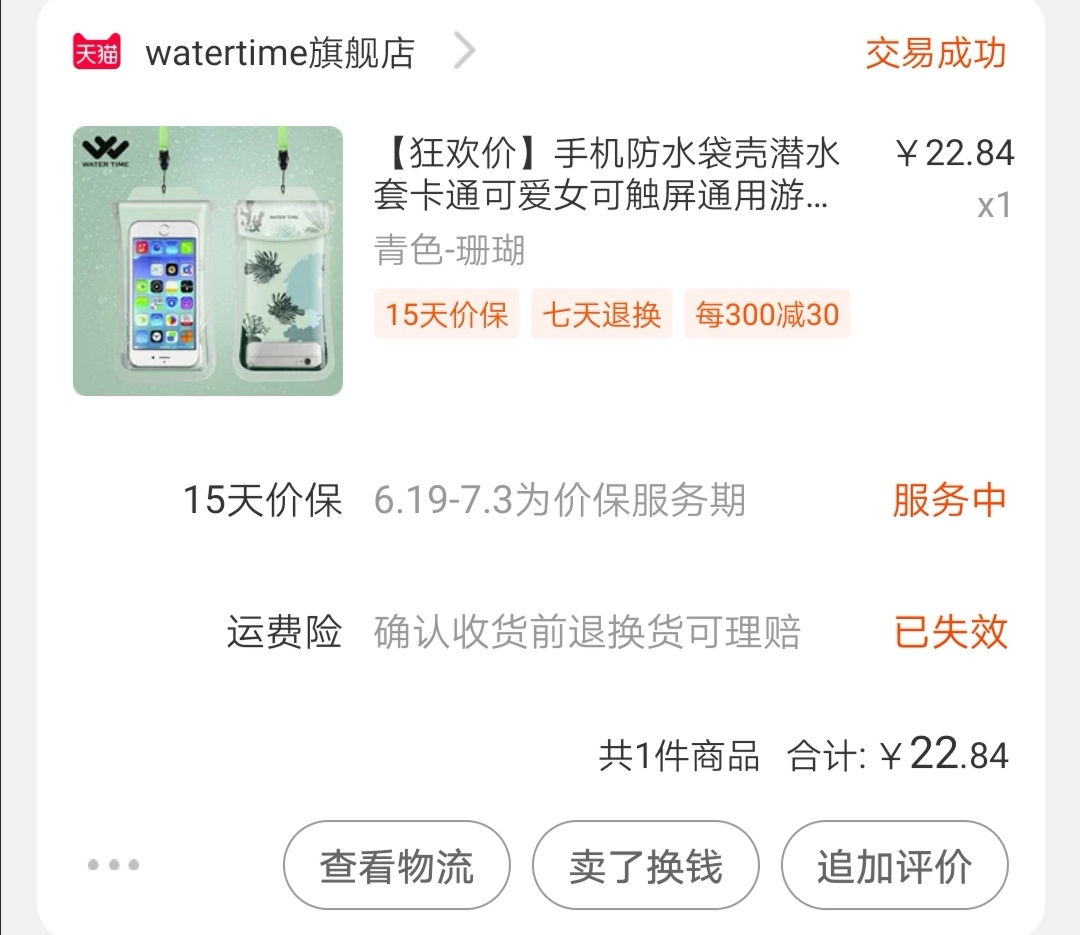Tap the 卖了换钱 button
Viewport: 1080px width, 935px height.
point(645,866)
